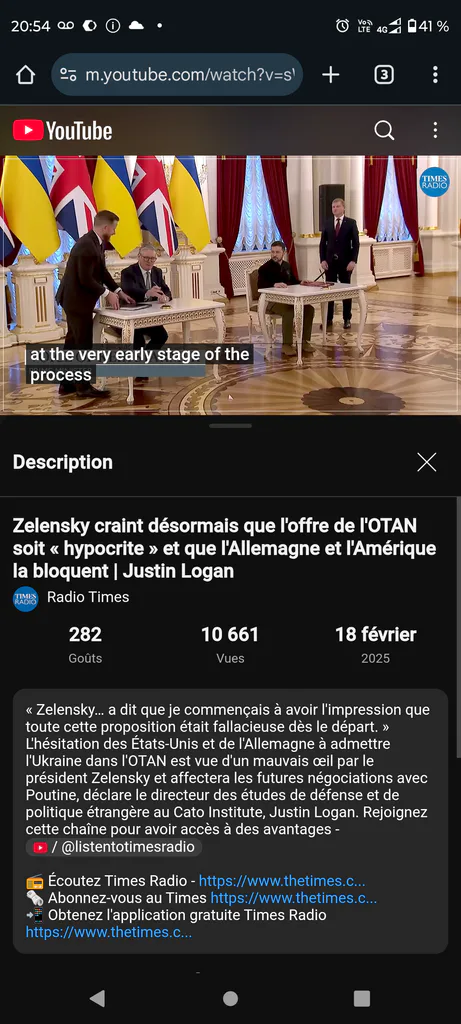Open a new browser tab

pyautogui.click(x=331, y=75)
